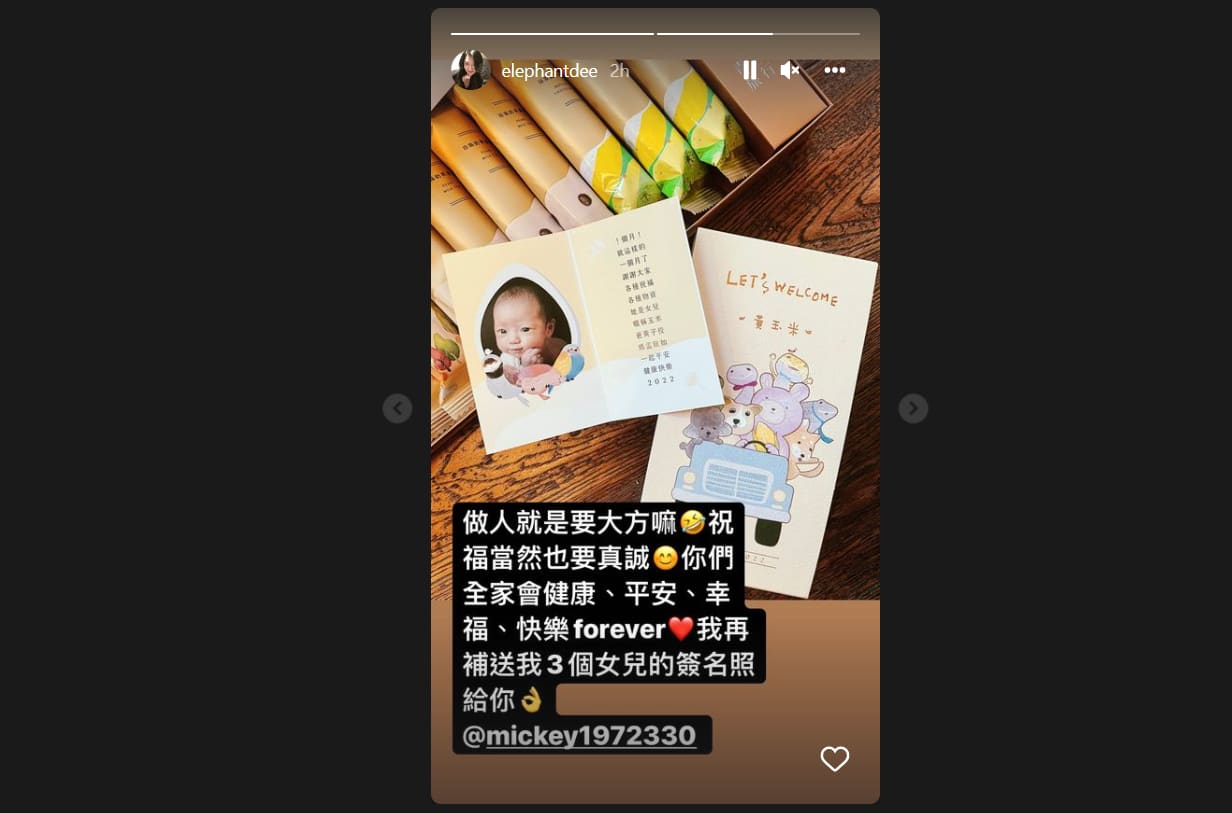Like this story with the heart
Viewport: 1232px width, 813px height.
click(835, 759)
